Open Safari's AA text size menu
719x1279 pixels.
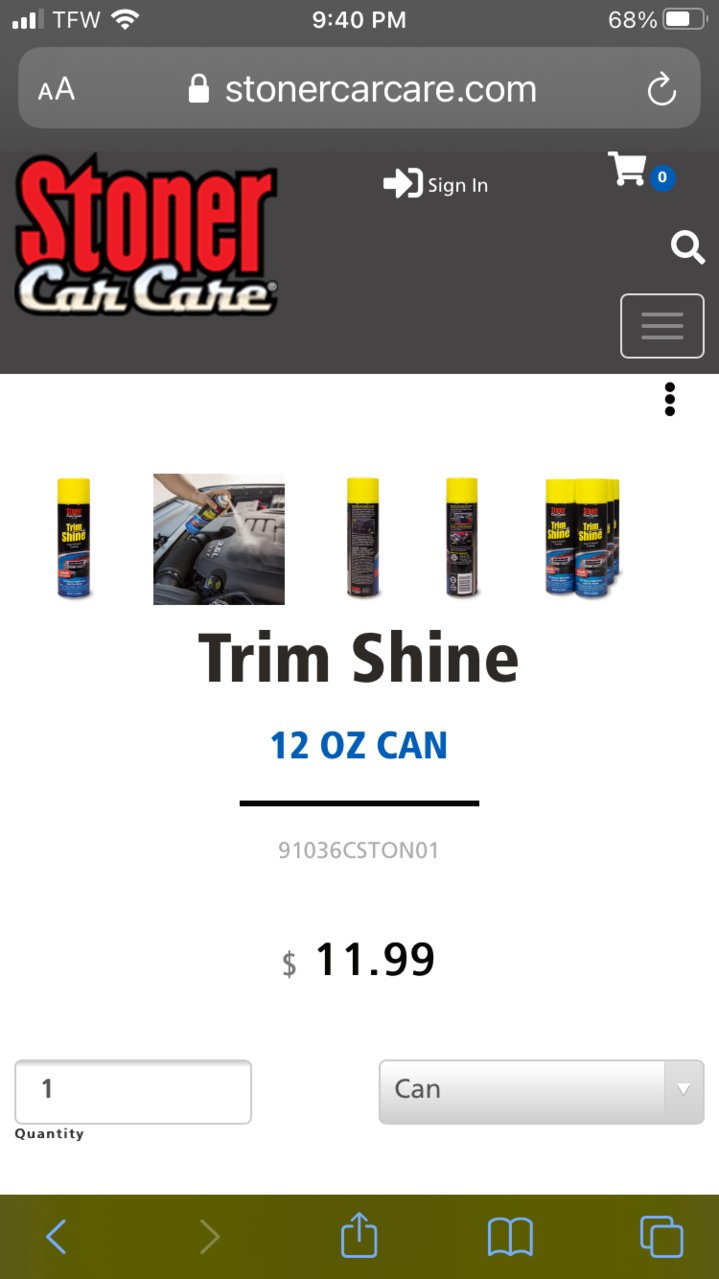tap(56, 90)
